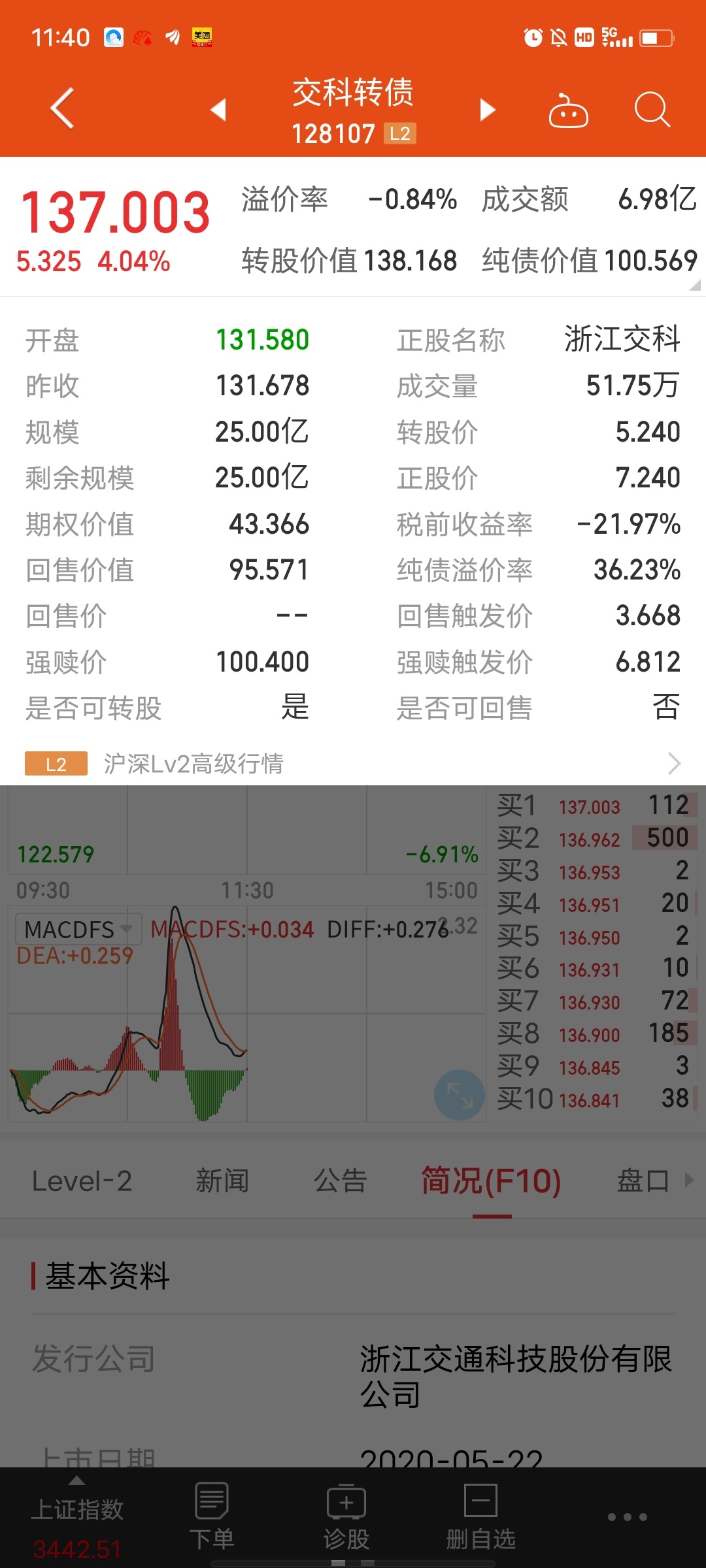Switch to the next security with right triangle
Screen dimensions: 706x1568
pos(488,110)
